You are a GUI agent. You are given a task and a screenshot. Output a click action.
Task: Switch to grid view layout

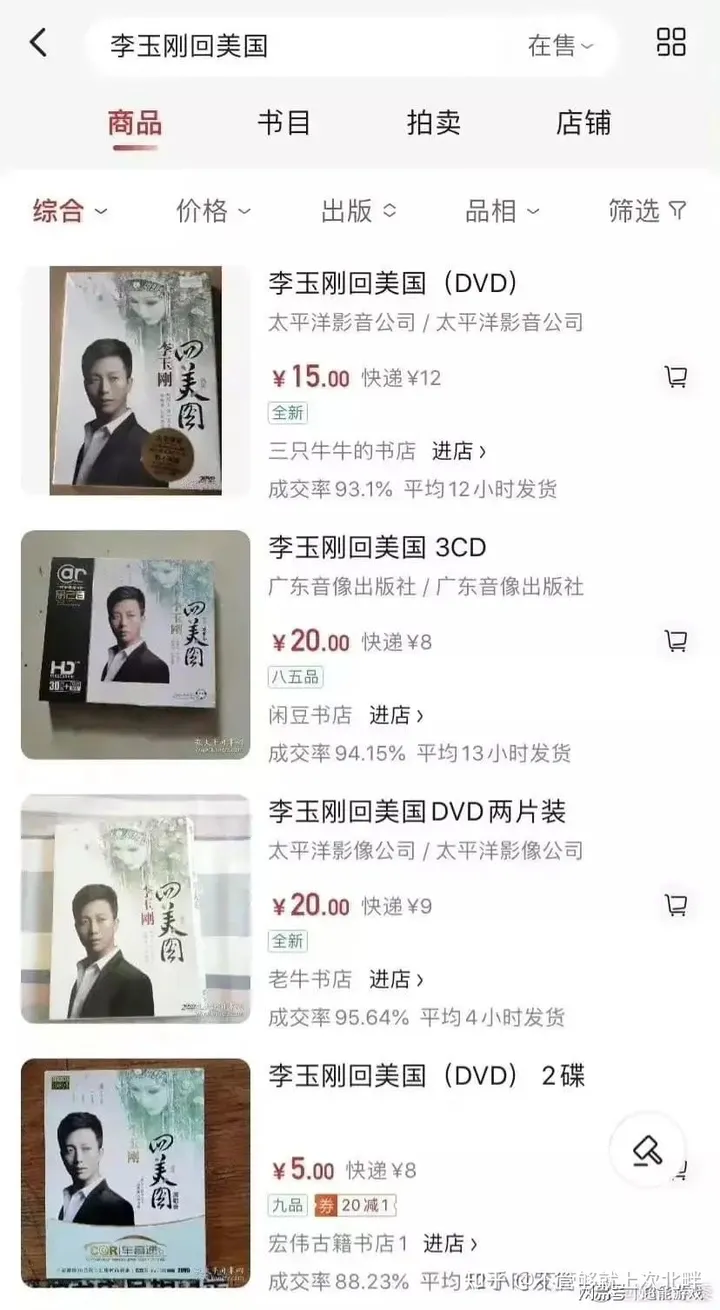(x=671, y=42)
